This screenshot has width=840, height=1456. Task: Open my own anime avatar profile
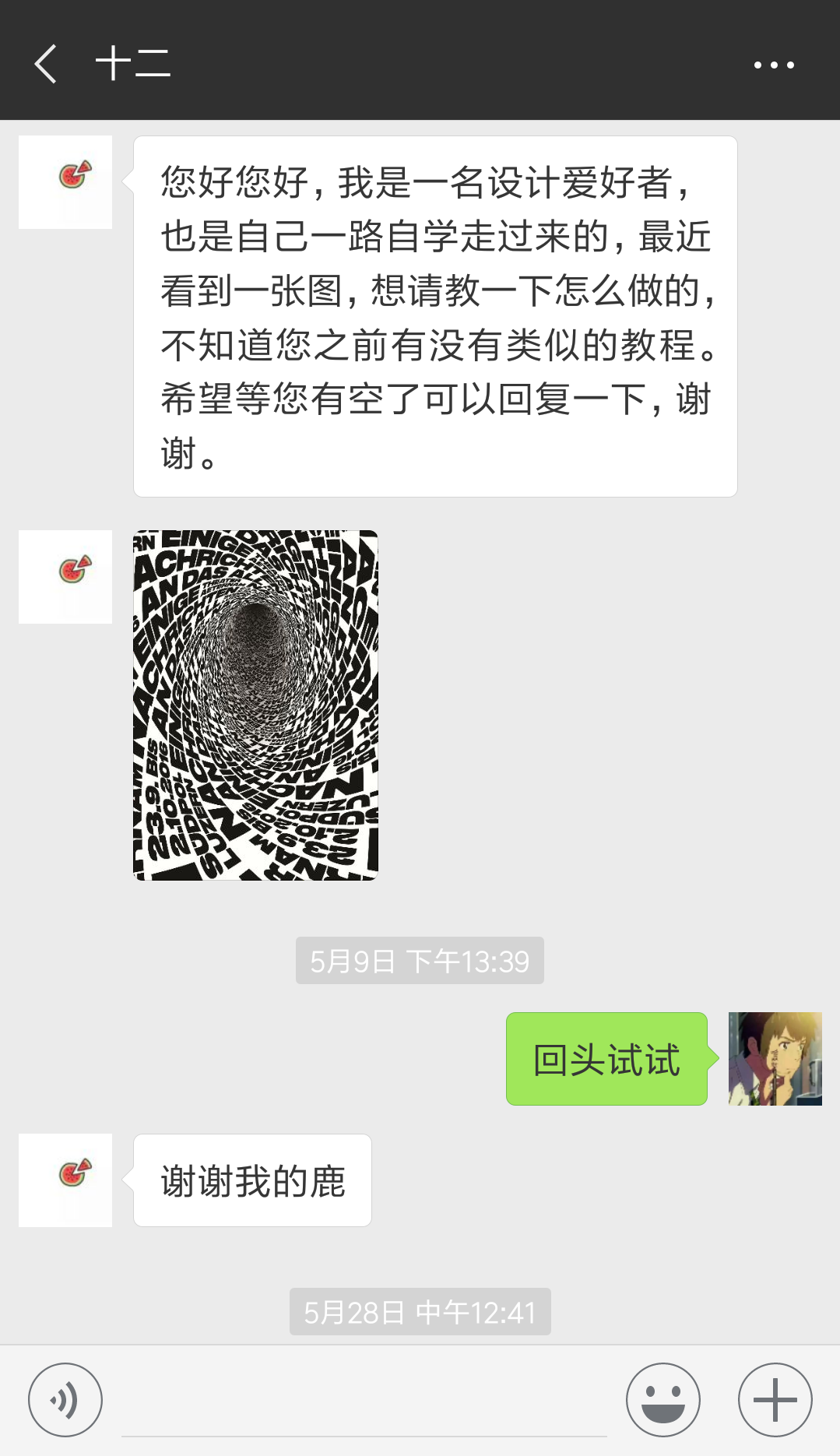tap(775, 1059)
